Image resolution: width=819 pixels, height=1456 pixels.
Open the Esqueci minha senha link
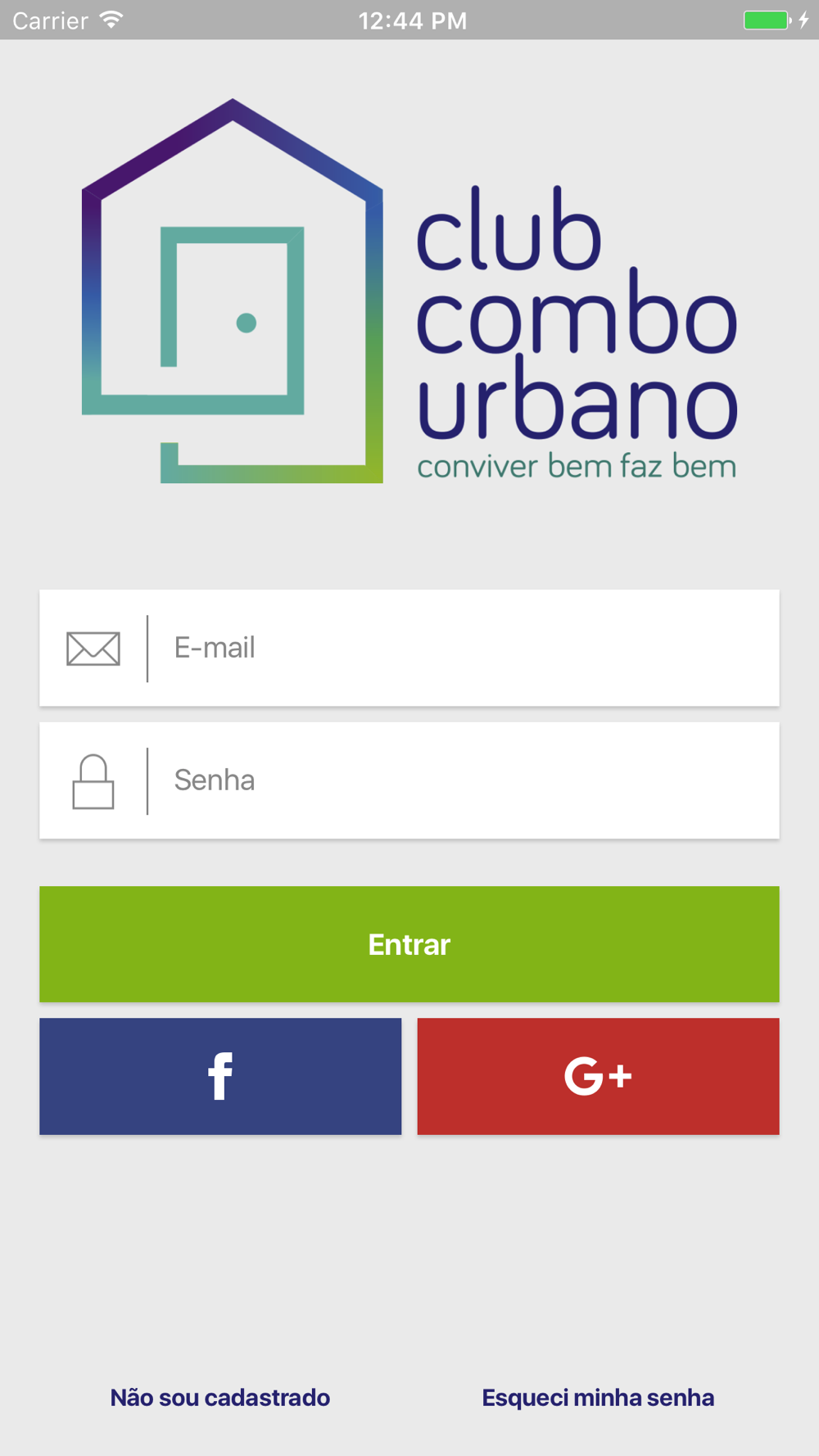click(x=598, y=1397)
